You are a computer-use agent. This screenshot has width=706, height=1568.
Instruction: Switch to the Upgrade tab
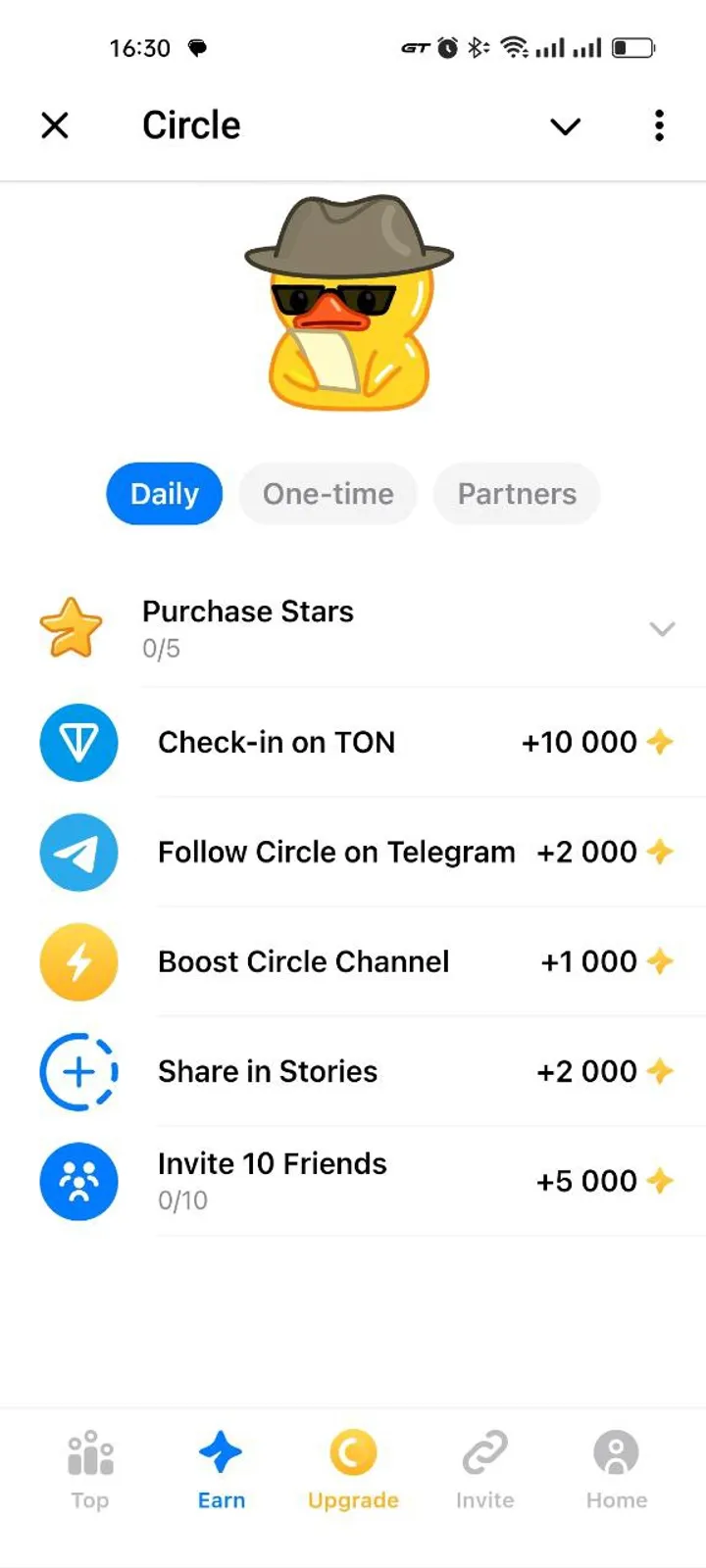[x=353, y=1468]
